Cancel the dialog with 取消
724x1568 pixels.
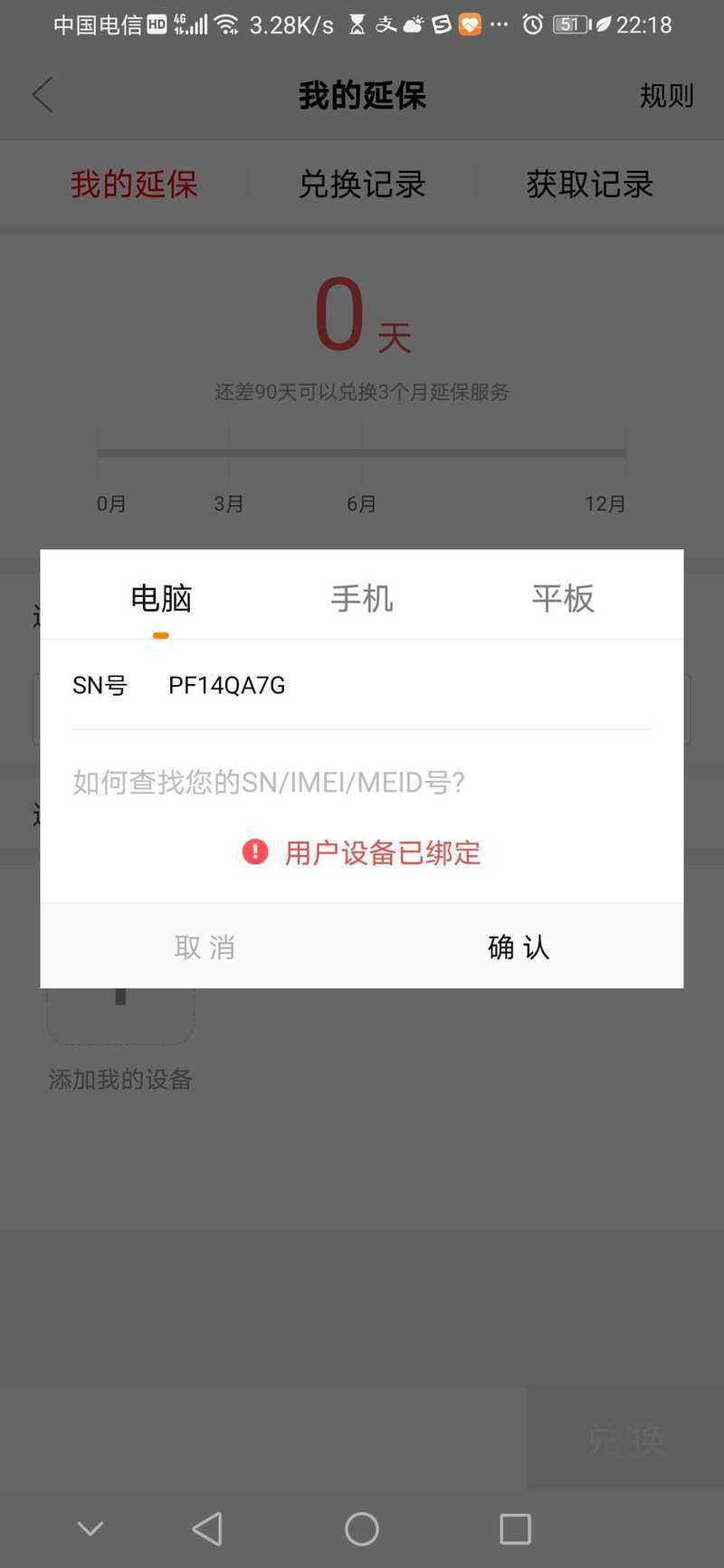coord(205,946)
